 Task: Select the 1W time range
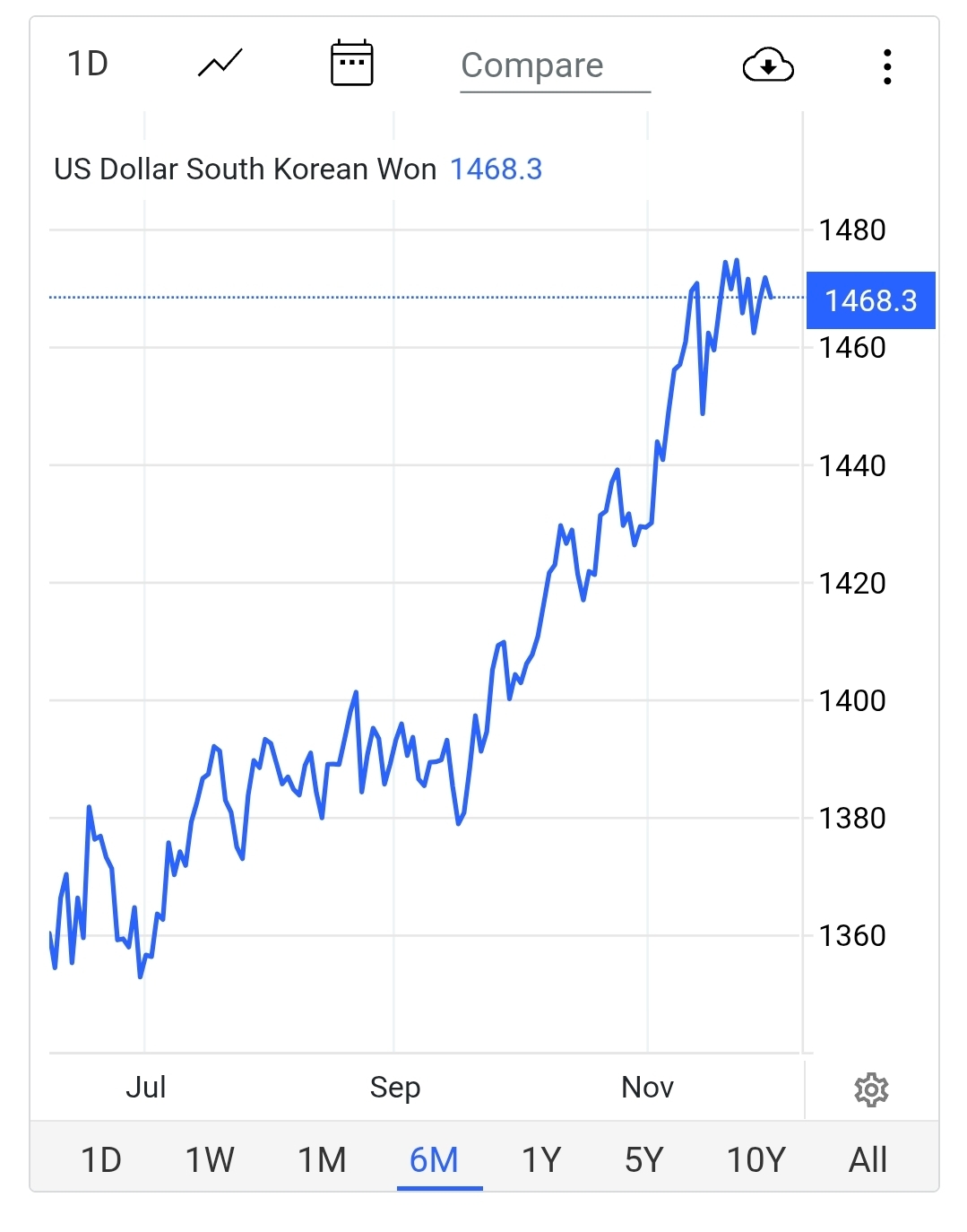pyautogui.click(x=210, y=1160)
